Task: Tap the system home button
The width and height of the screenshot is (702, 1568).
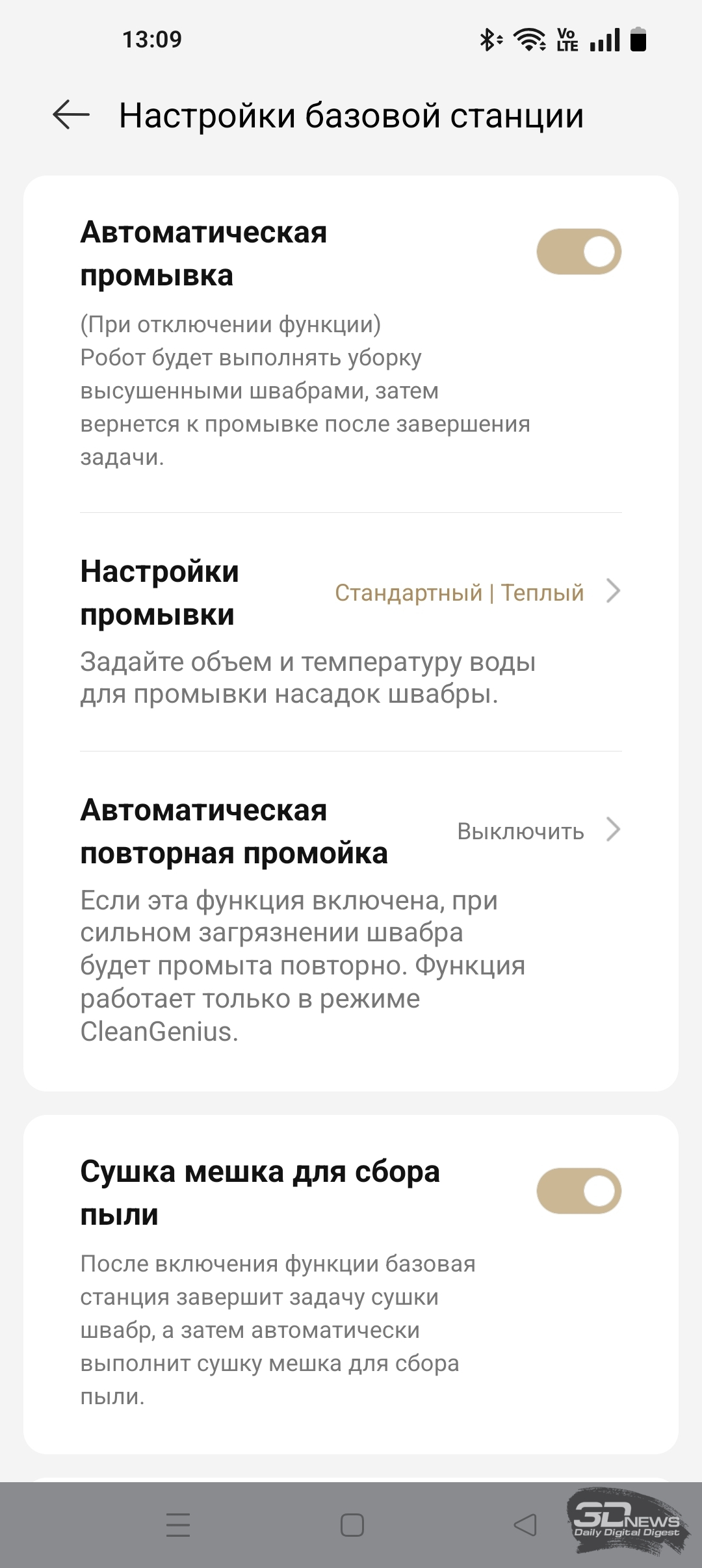Action: [x=352, y=1524]
